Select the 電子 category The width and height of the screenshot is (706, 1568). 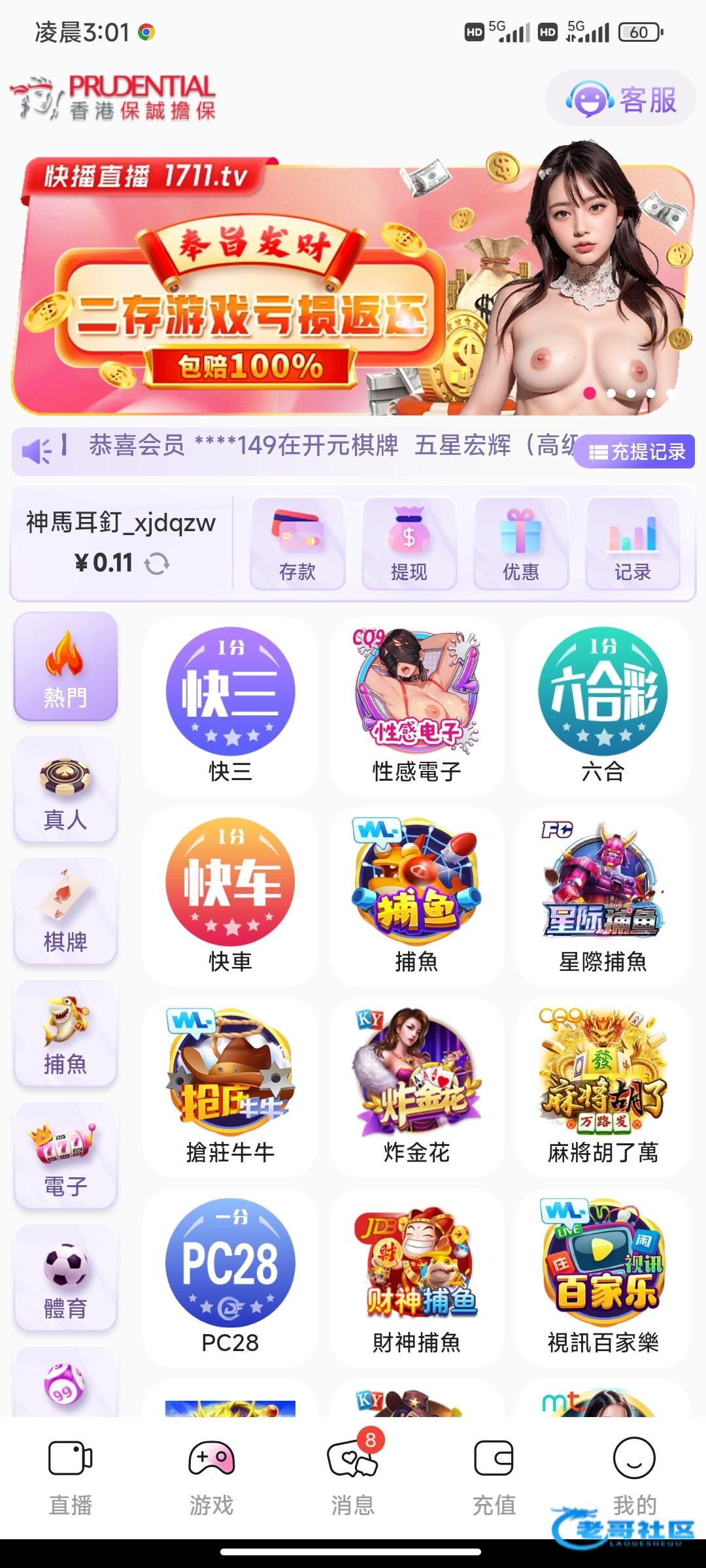point(65,1155)
